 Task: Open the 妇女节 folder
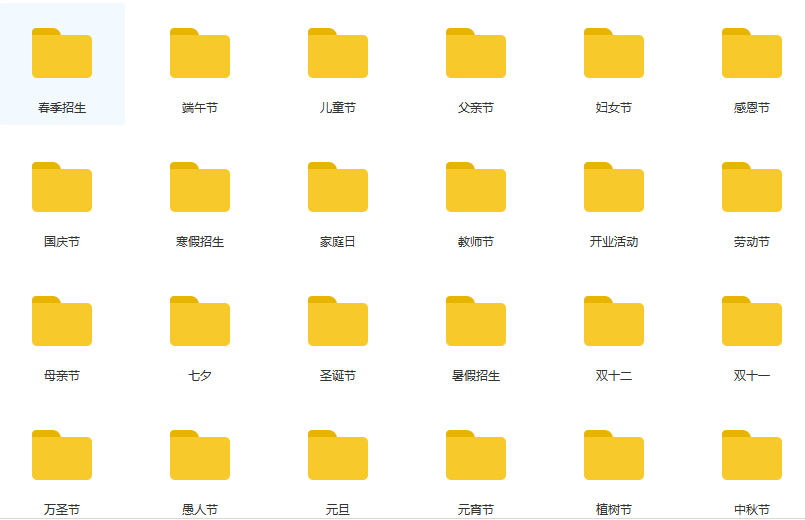coord(614,54)
